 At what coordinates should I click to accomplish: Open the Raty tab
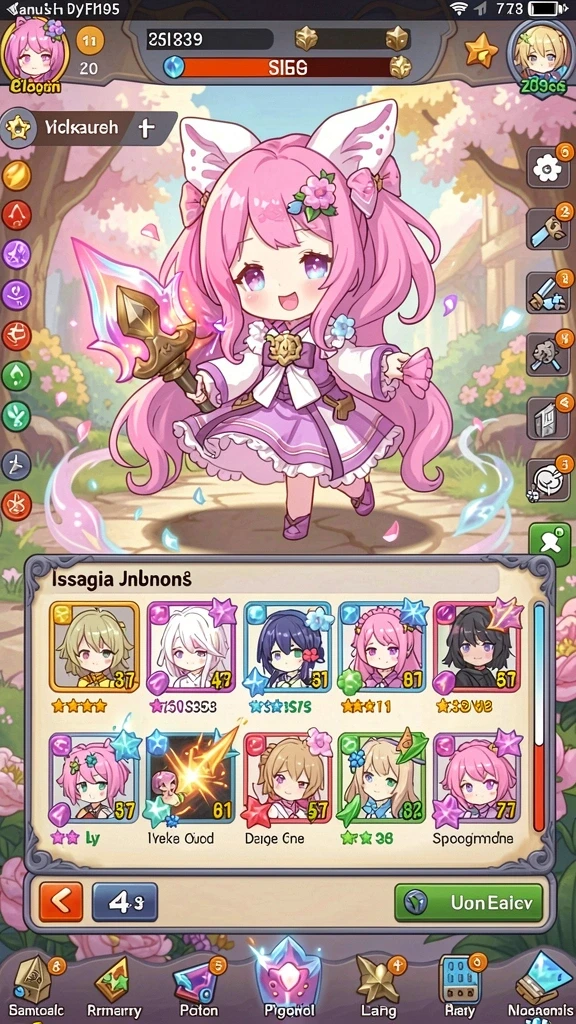[460, 986]
